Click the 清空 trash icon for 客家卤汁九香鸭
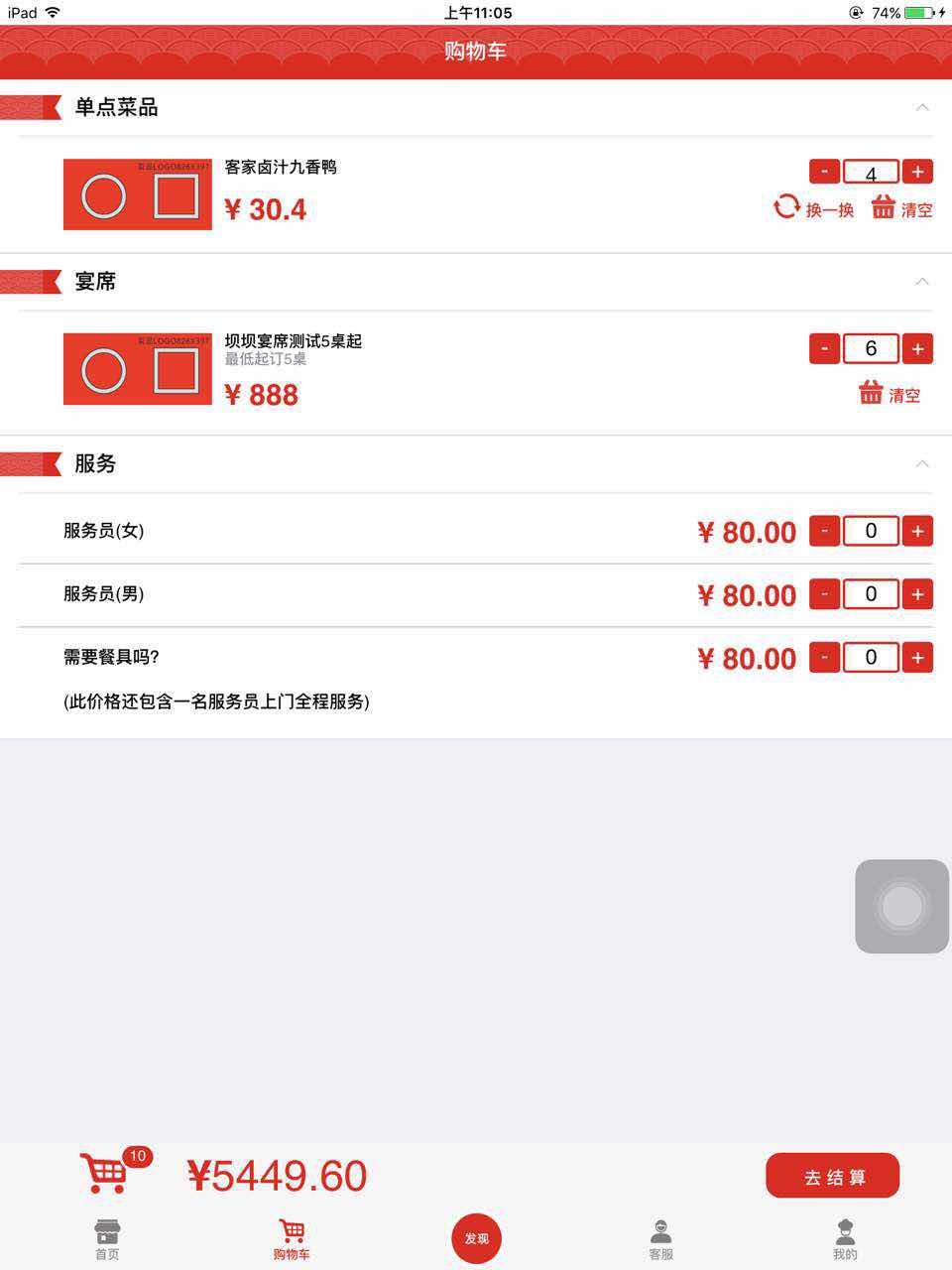 pos(883,208)
